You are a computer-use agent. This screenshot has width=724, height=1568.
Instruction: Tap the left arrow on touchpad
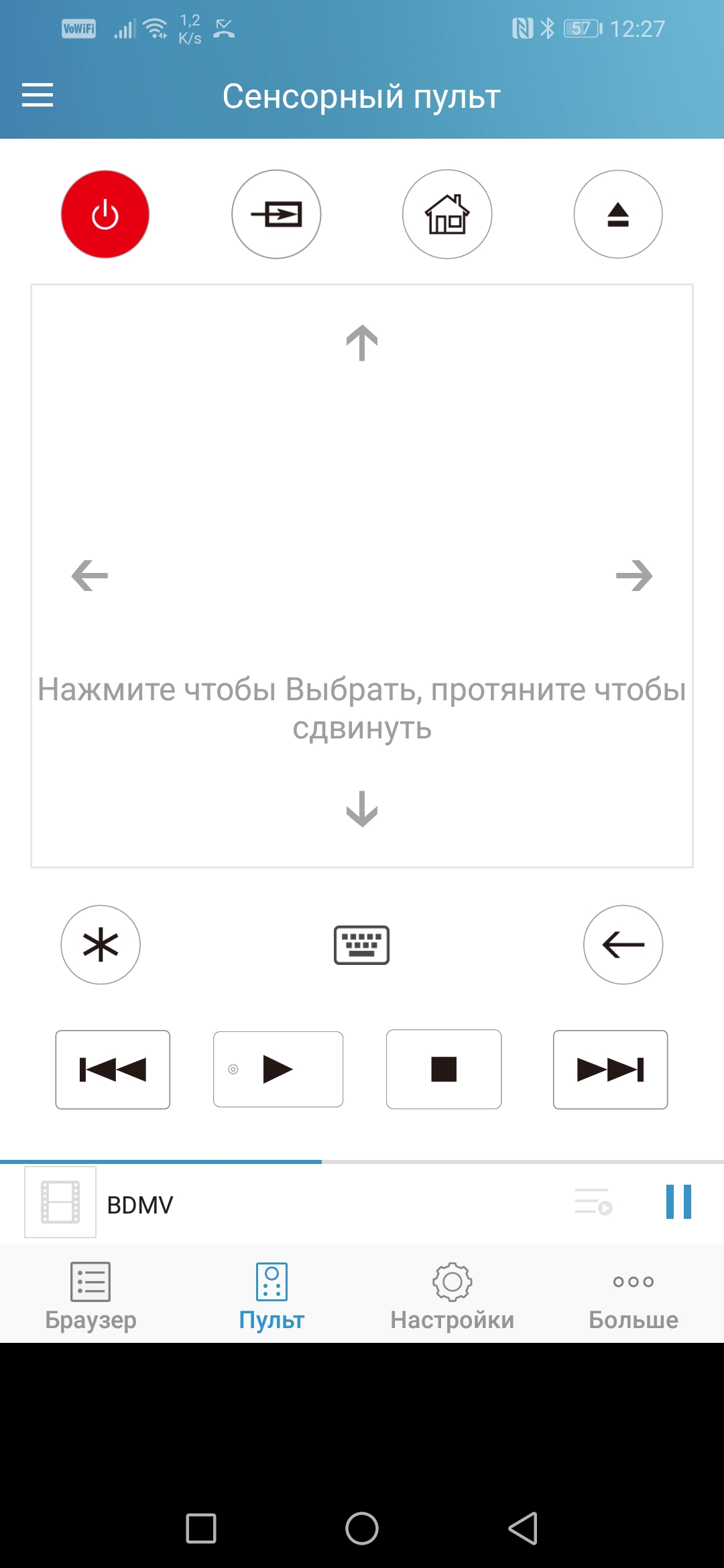90,576
